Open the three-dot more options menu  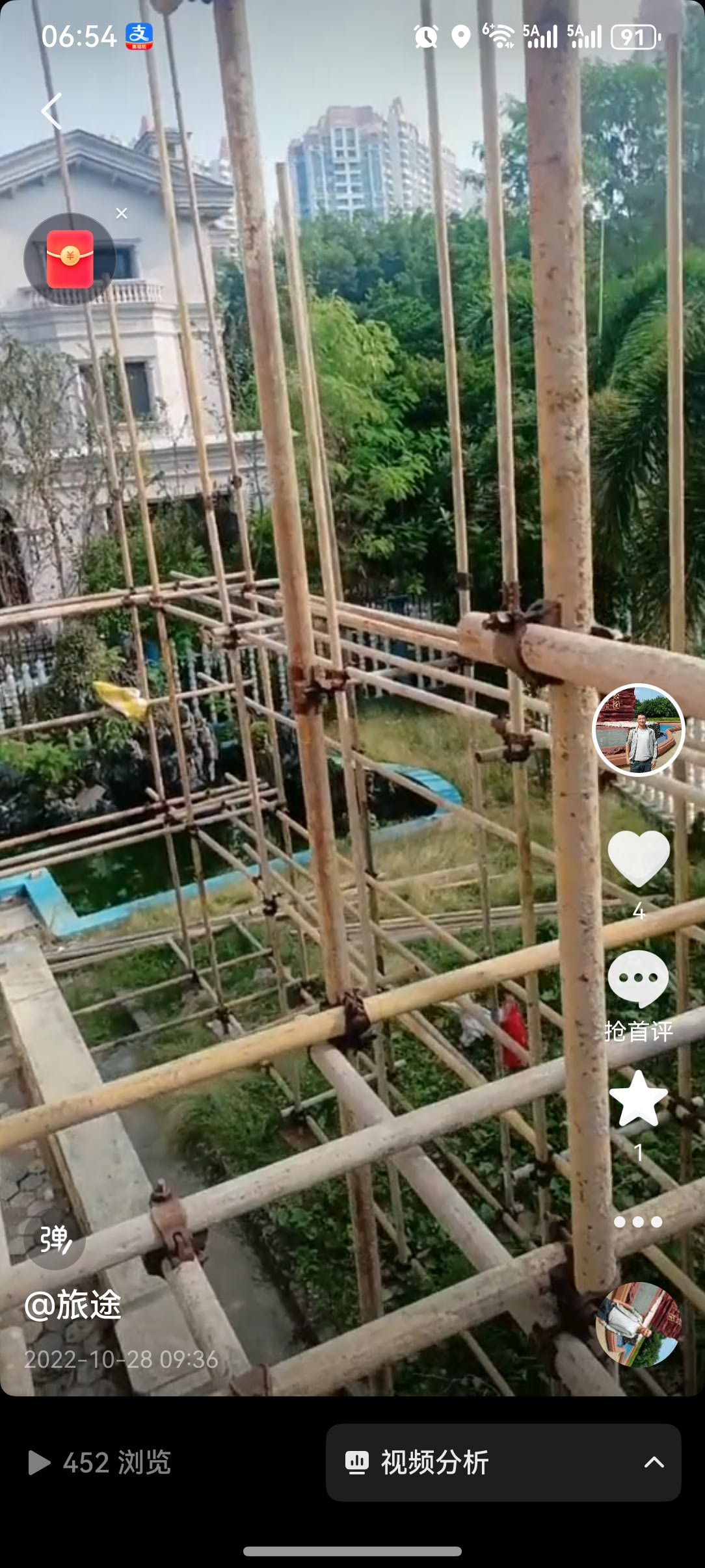638,1222
